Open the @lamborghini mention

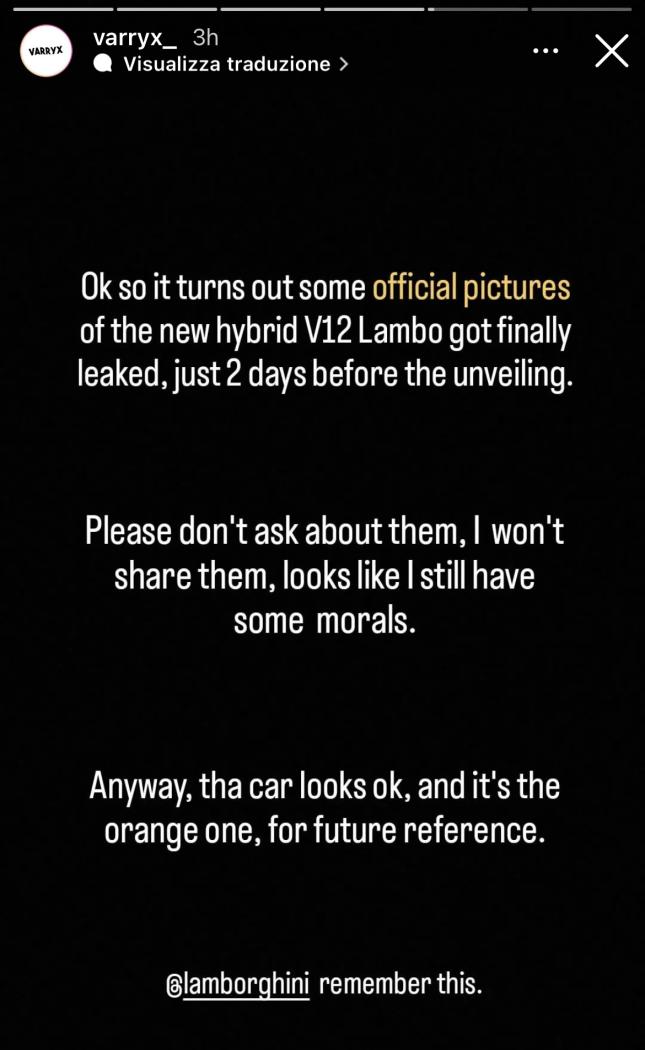(x=238, y=984)
